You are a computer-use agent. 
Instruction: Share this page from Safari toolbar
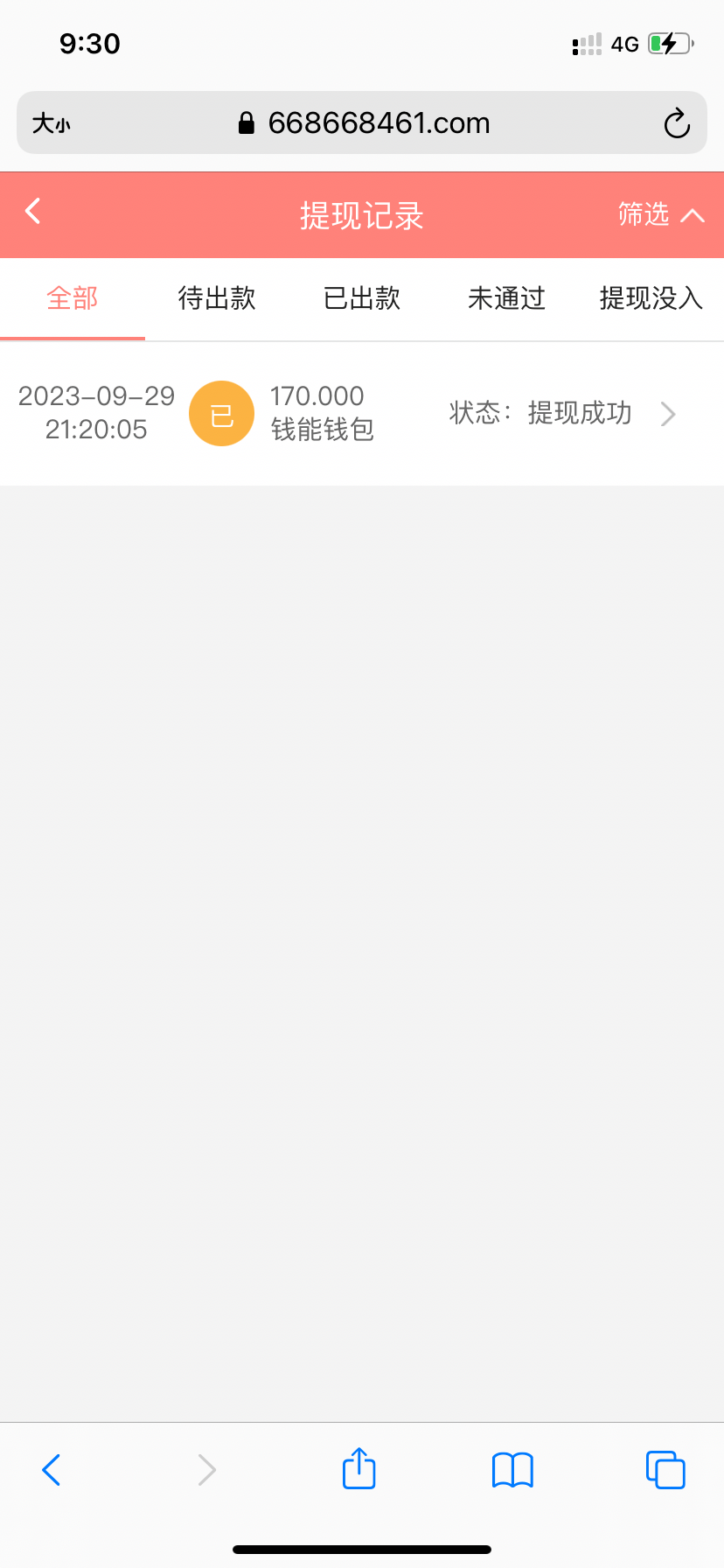tap(359, 1468)
